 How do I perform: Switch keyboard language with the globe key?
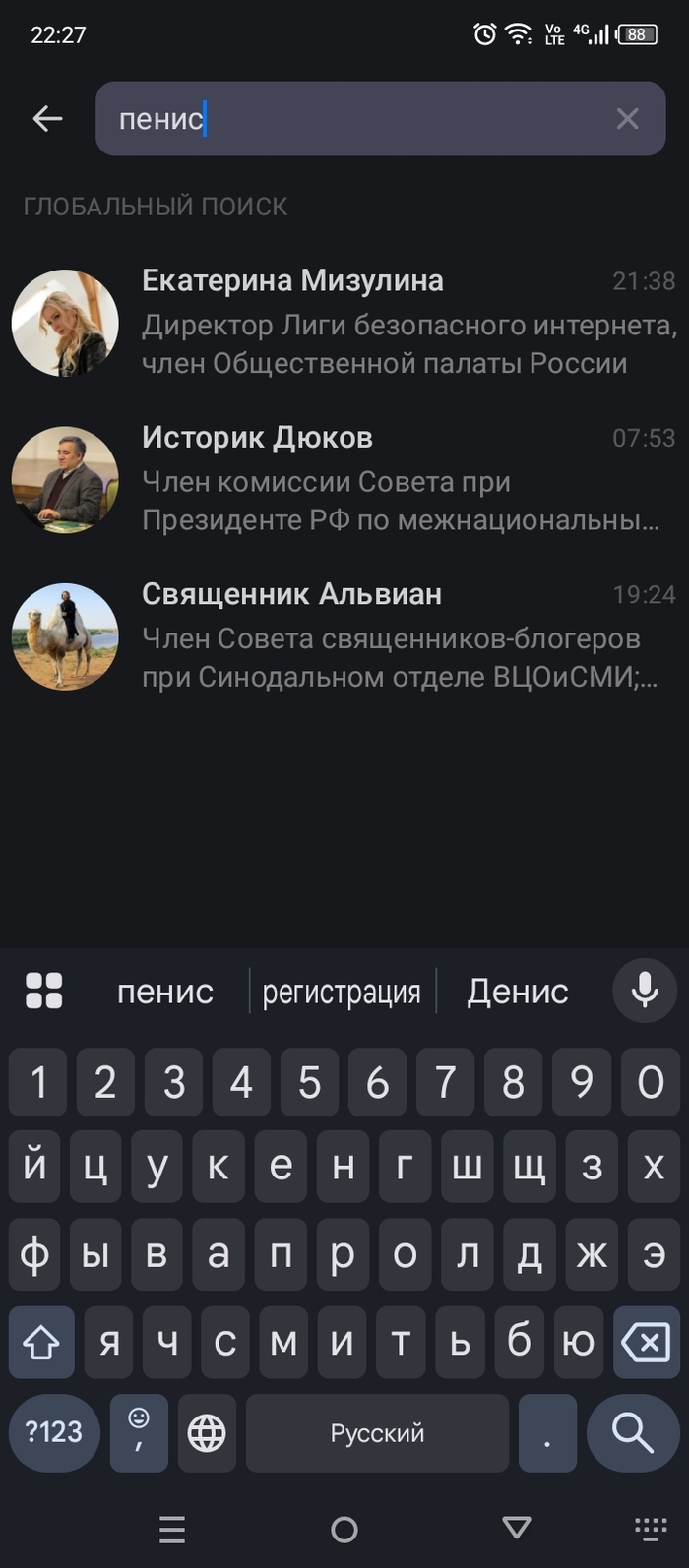point(207,1433)
